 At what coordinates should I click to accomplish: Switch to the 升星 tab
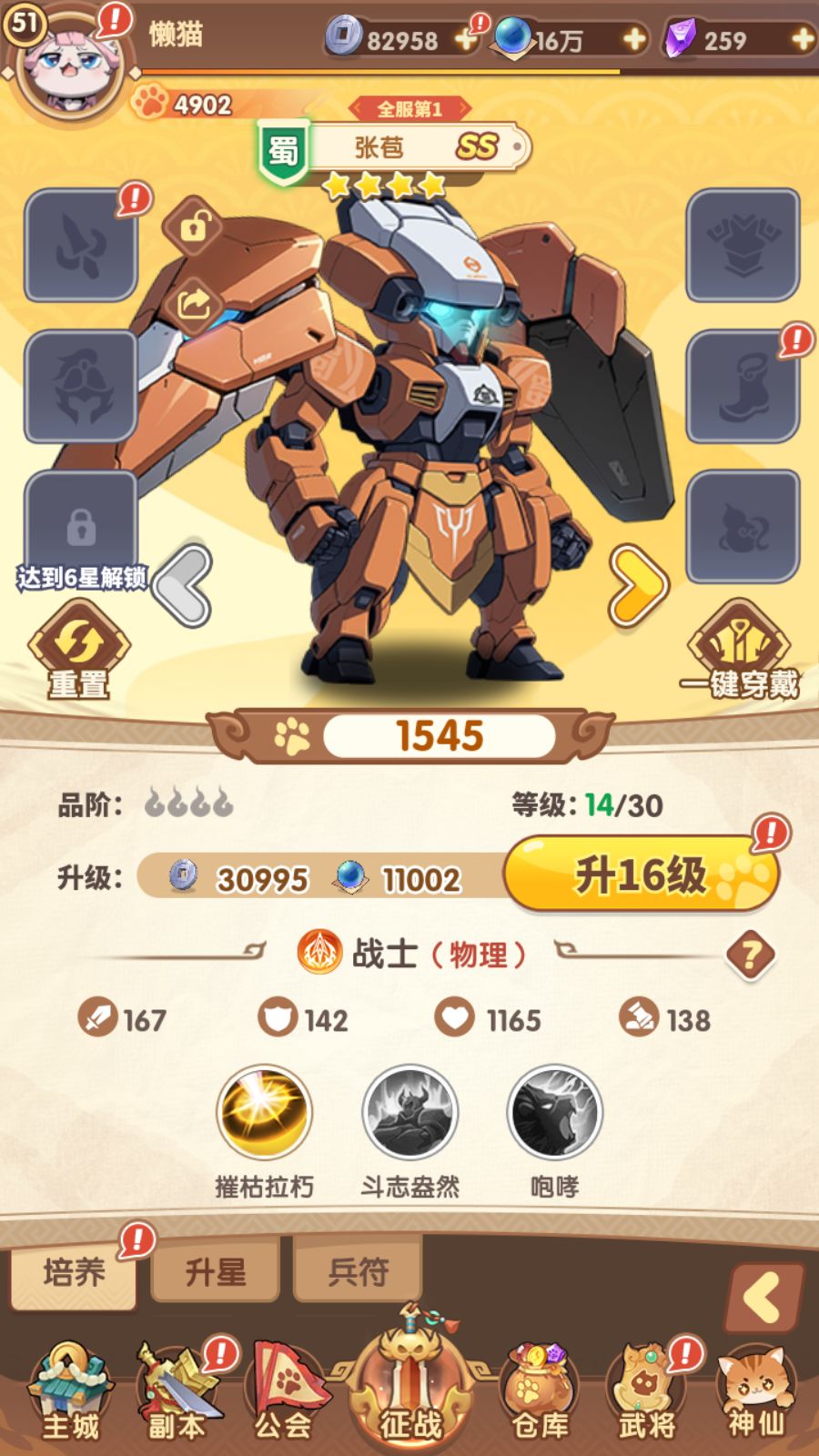(216, 1270)
